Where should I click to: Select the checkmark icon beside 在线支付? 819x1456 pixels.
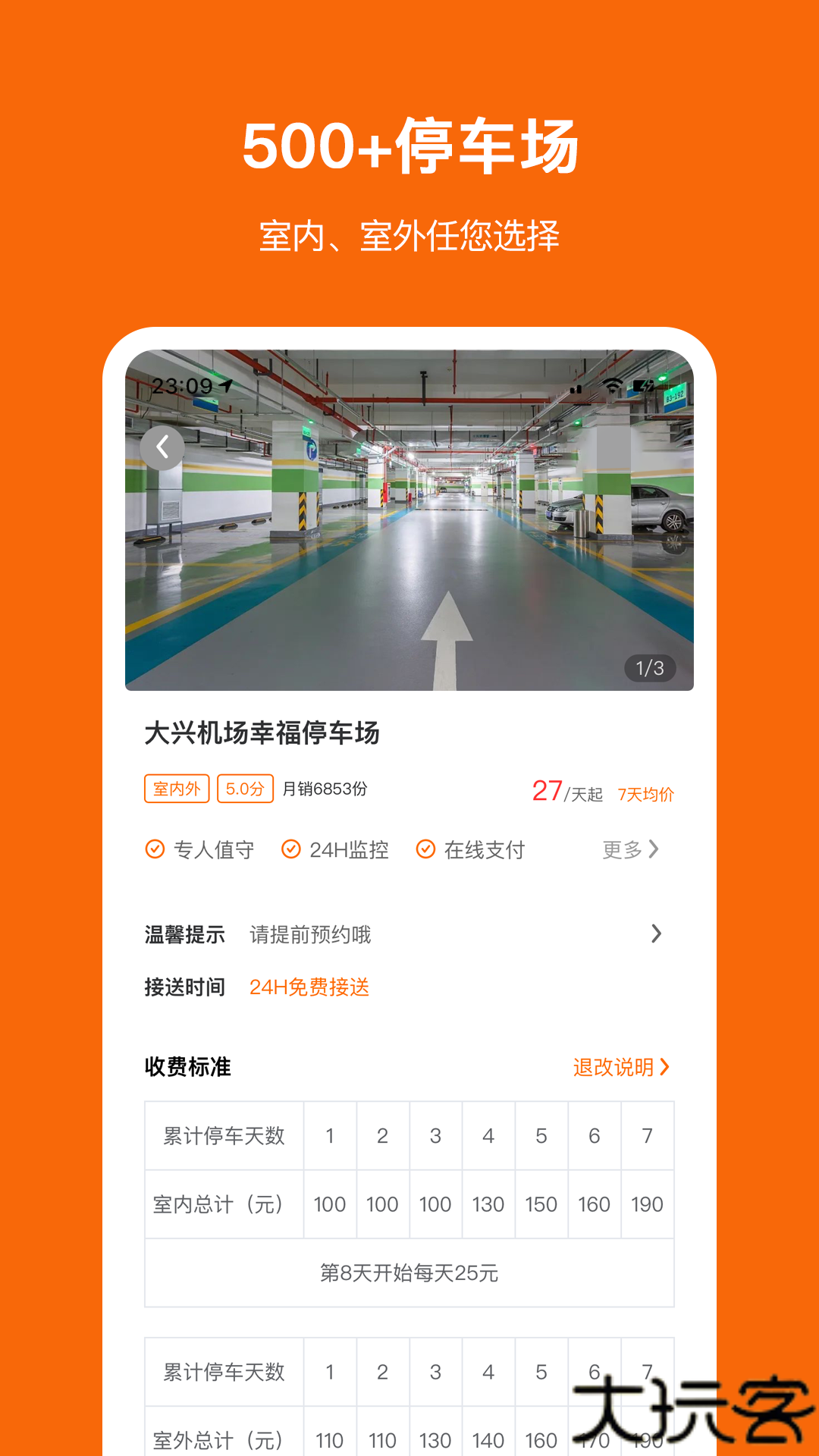[427, 849]
